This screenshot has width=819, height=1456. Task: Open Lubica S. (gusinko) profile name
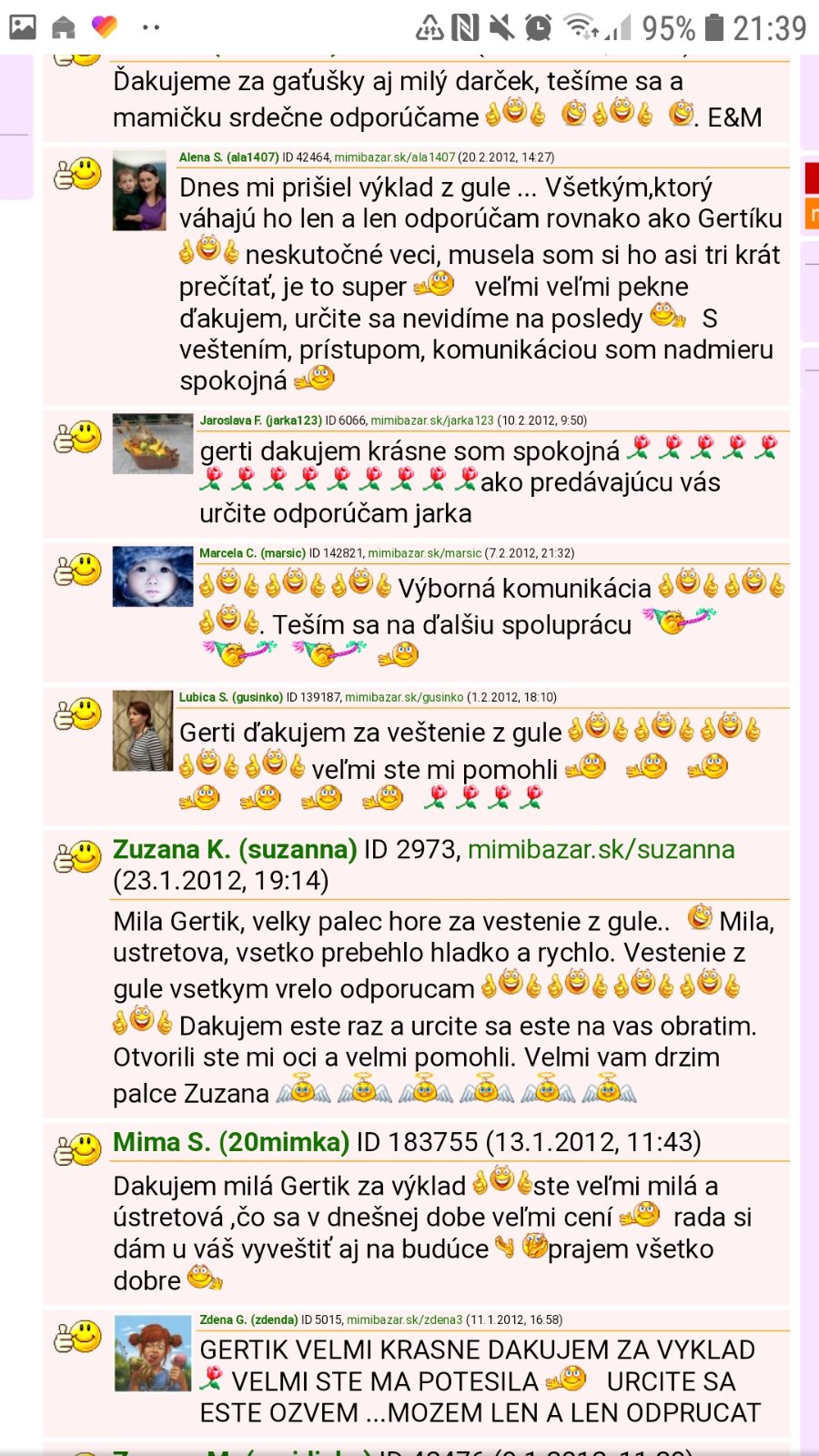(230, 697)
